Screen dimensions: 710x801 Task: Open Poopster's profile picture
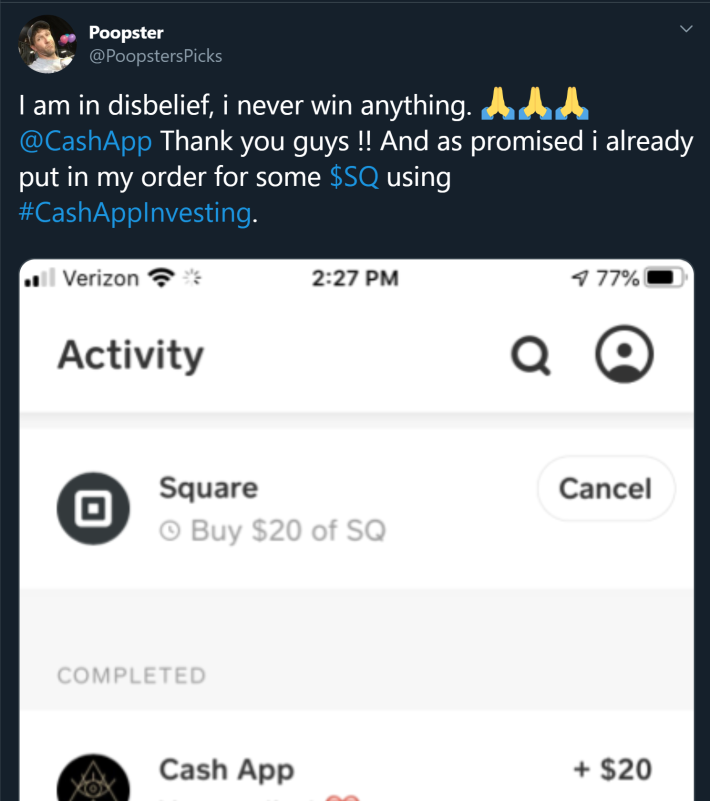point(48,44)
